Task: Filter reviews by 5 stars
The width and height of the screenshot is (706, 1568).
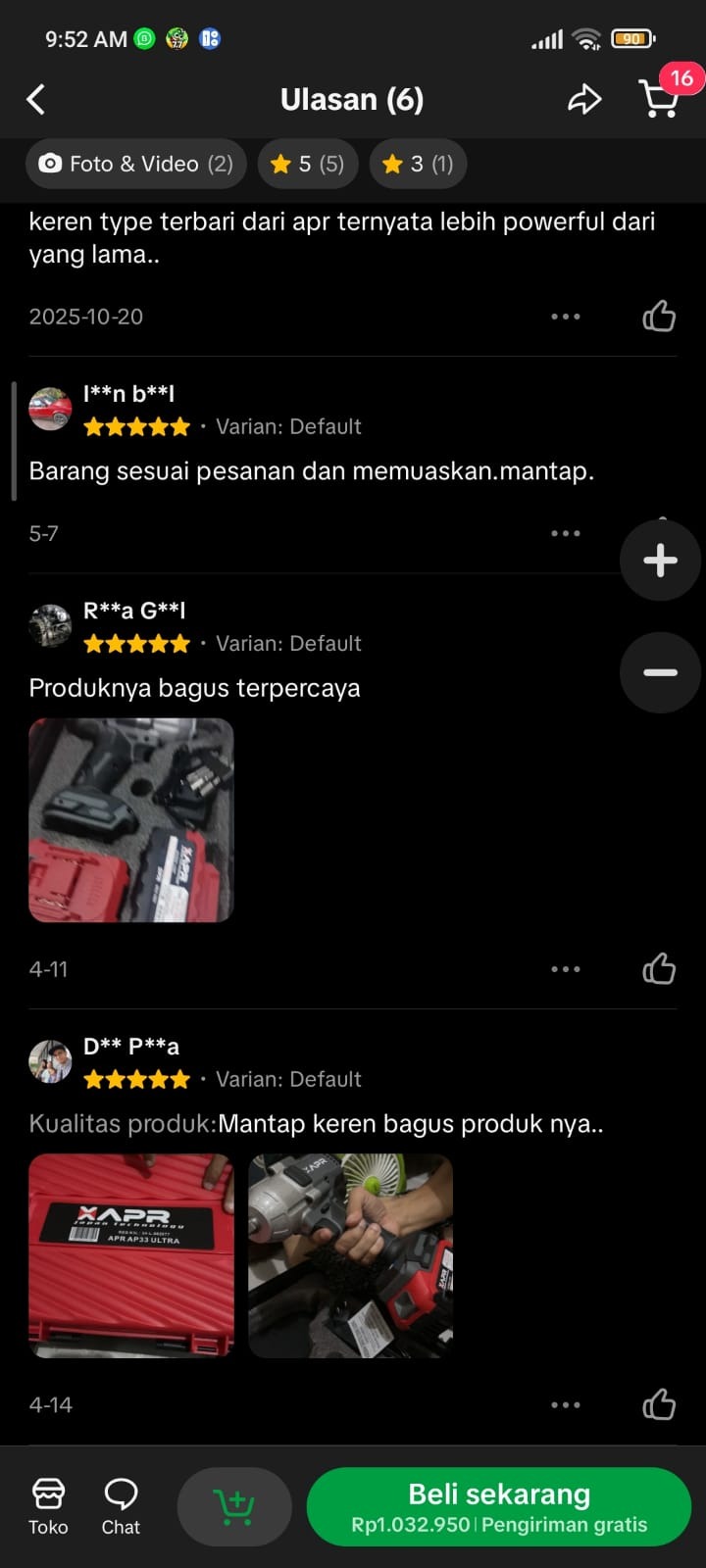Action: pos(308,164)
